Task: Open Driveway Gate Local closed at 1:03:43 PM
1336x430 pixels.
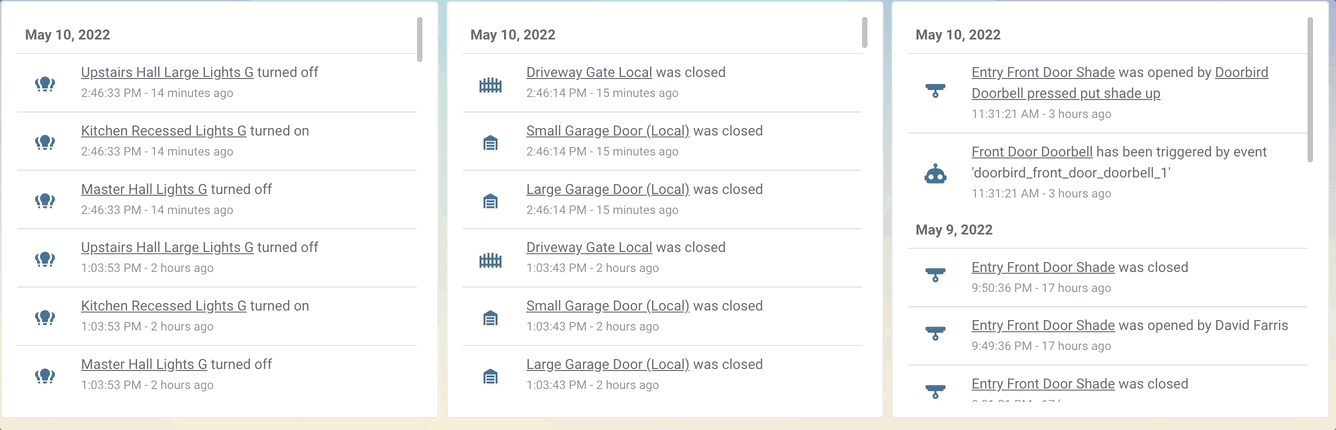Action: [x=589, y=248]
